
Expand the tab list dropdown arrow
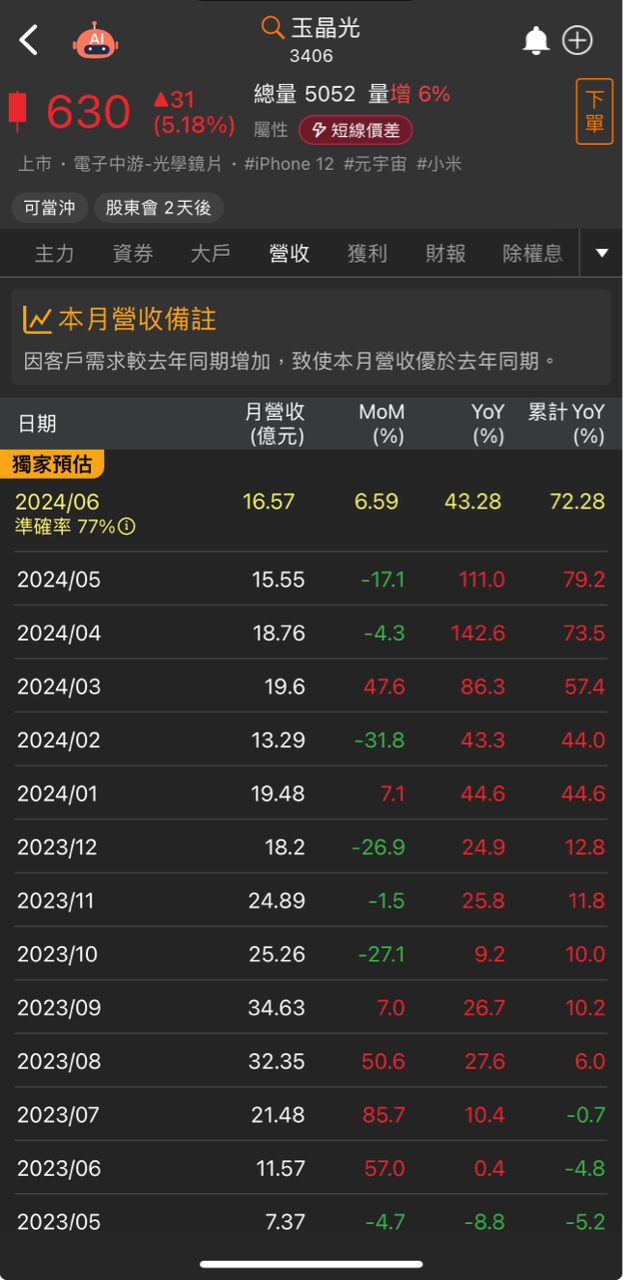click(601, 253)
